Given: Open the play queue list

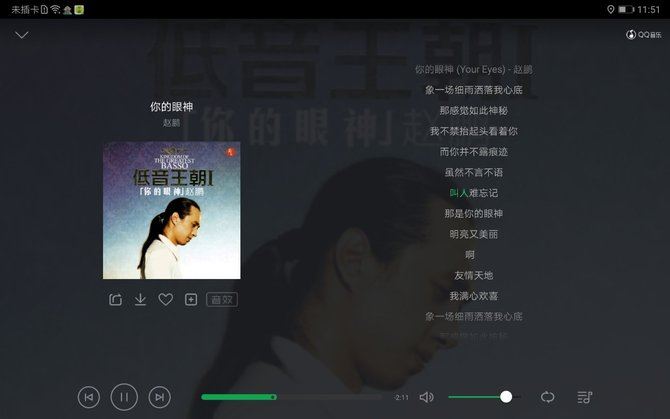Looking at the screenshot, I should [585, 397].
